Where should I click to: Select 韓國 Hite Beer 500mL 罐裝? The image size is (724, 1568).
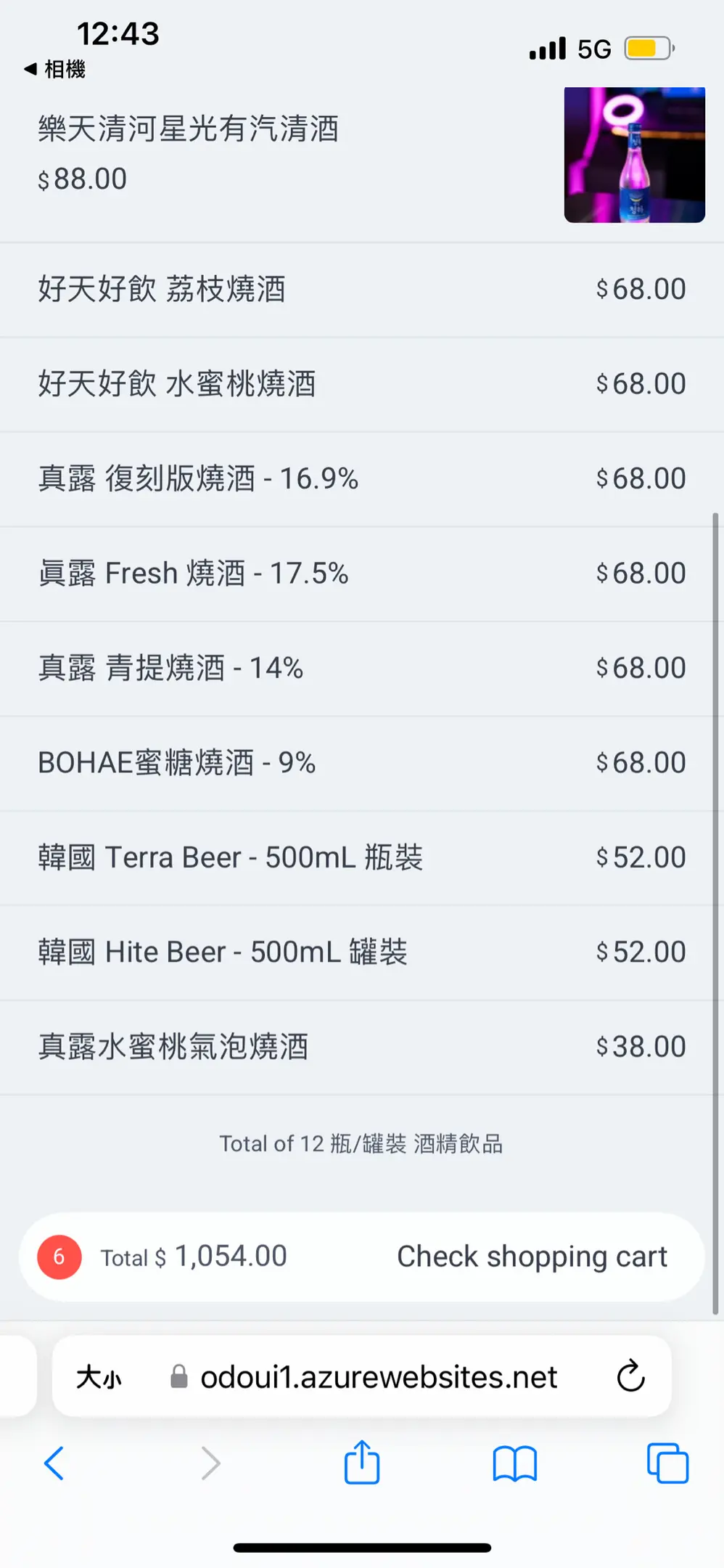click(362, 952)
